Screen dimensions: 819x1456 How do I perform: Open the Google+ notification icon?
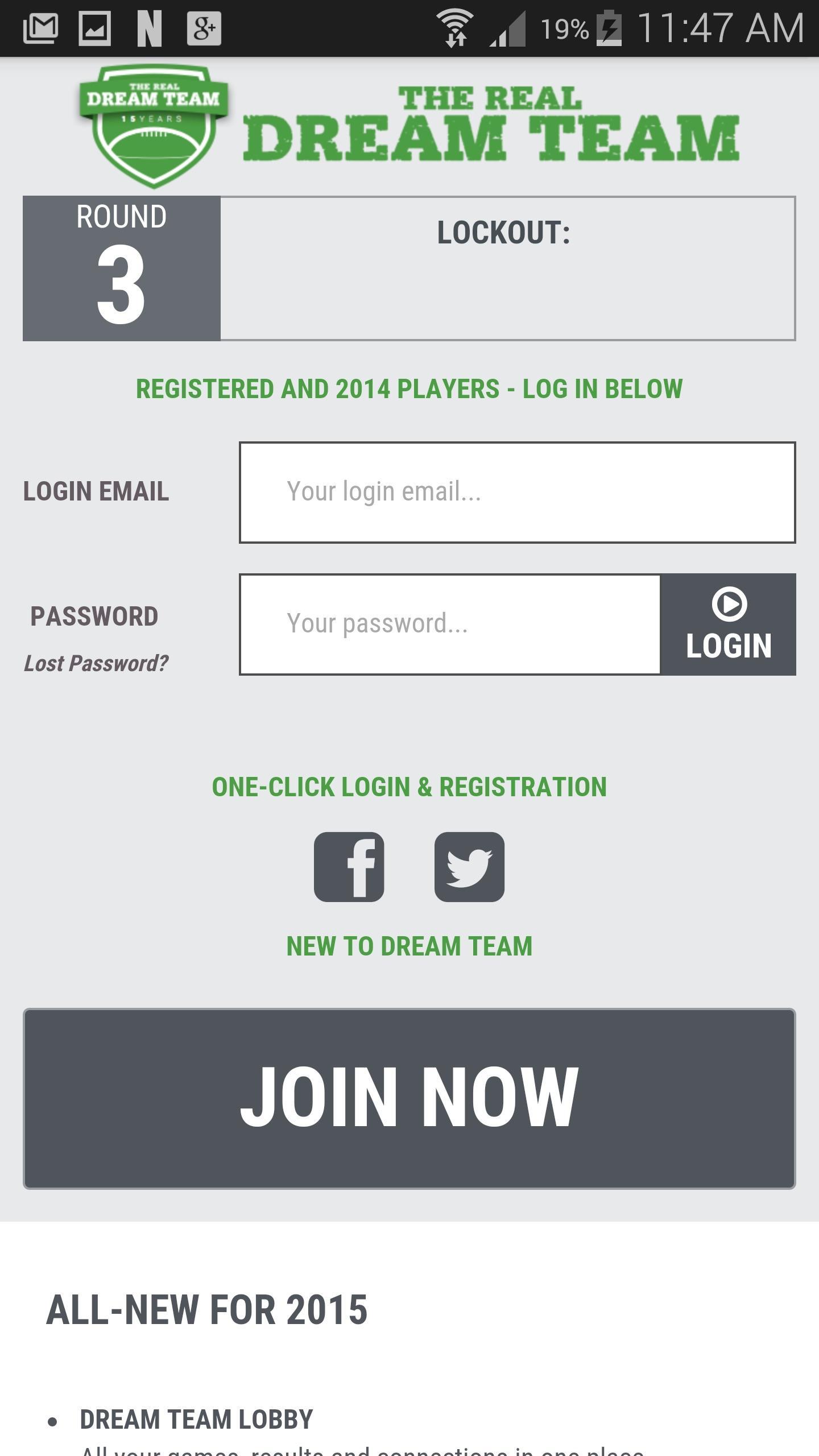click(205, 26)
